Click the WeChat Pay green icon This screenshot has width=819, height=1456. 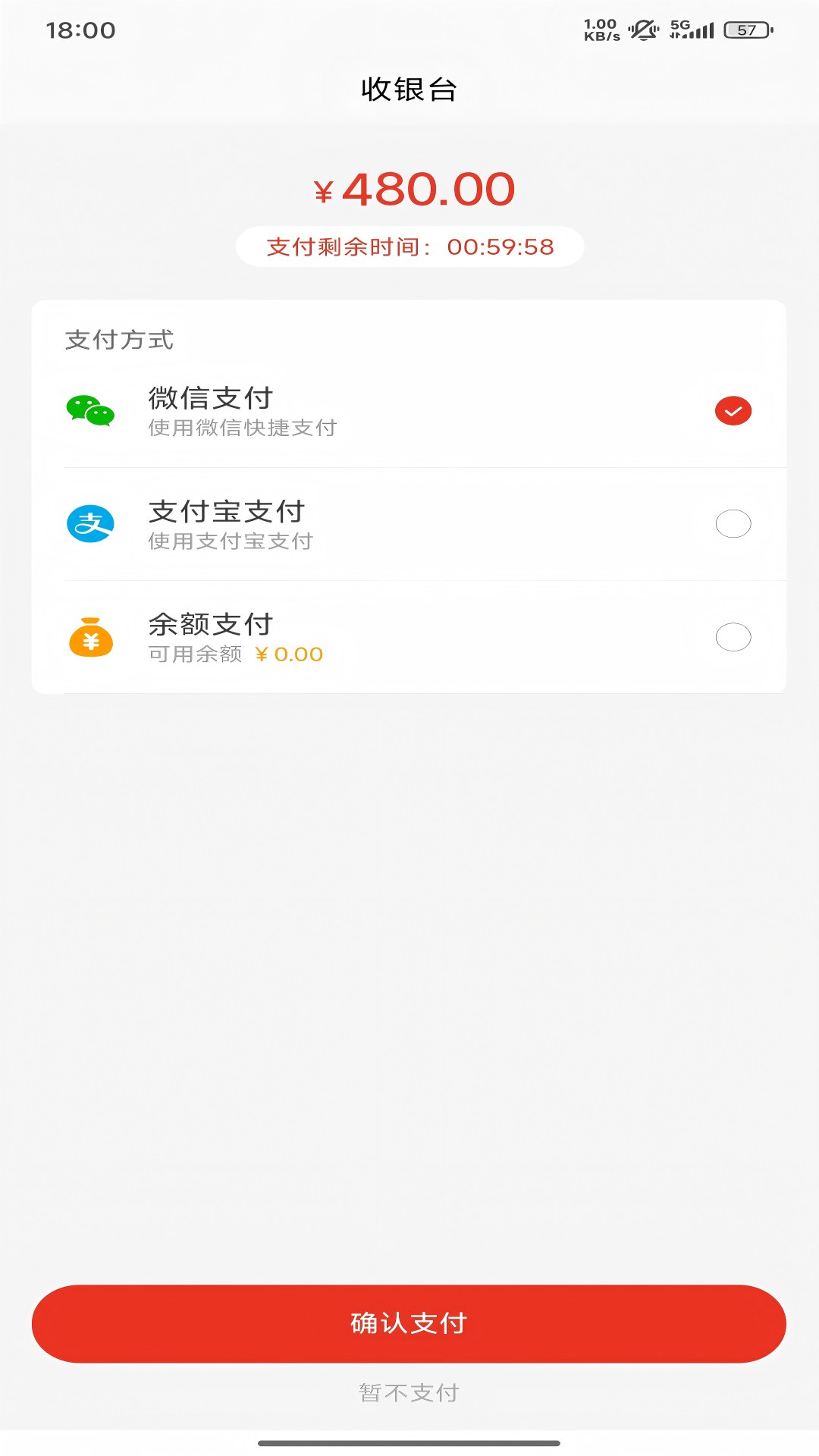point(92,409)
